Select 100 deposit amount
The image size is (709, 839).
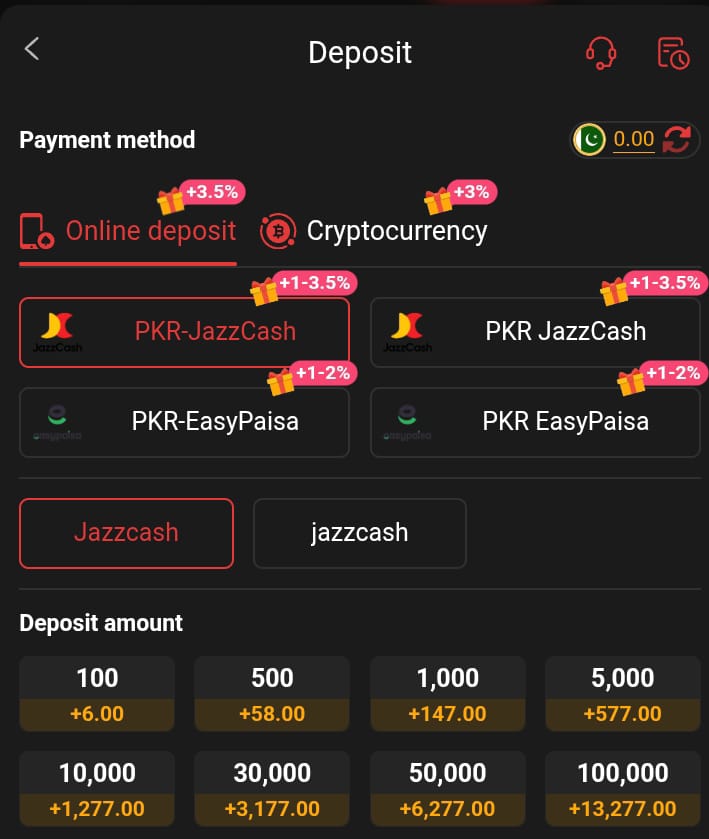pyautogui.click(x=97, y=693)
